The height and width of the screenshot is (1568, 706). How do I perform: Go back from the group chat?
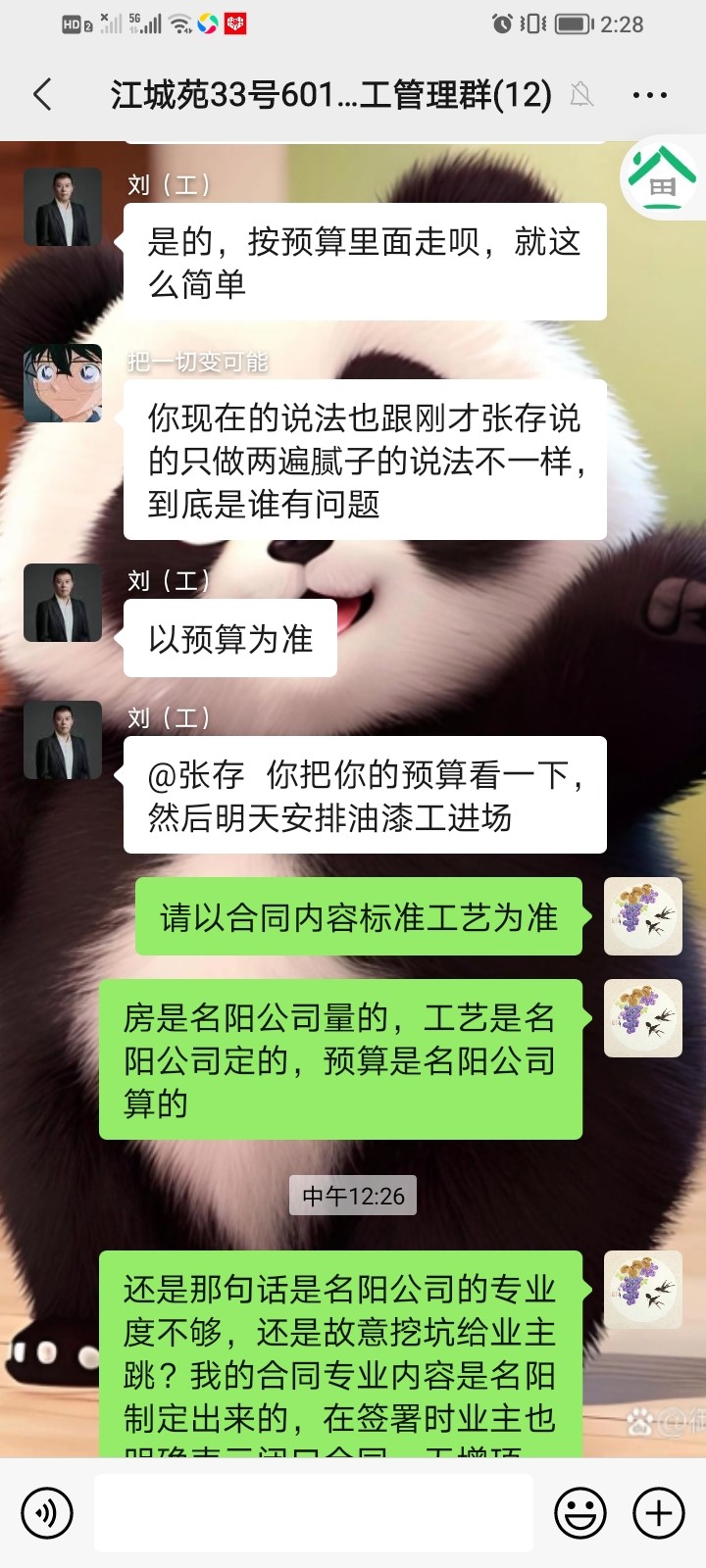pos(42,95)
